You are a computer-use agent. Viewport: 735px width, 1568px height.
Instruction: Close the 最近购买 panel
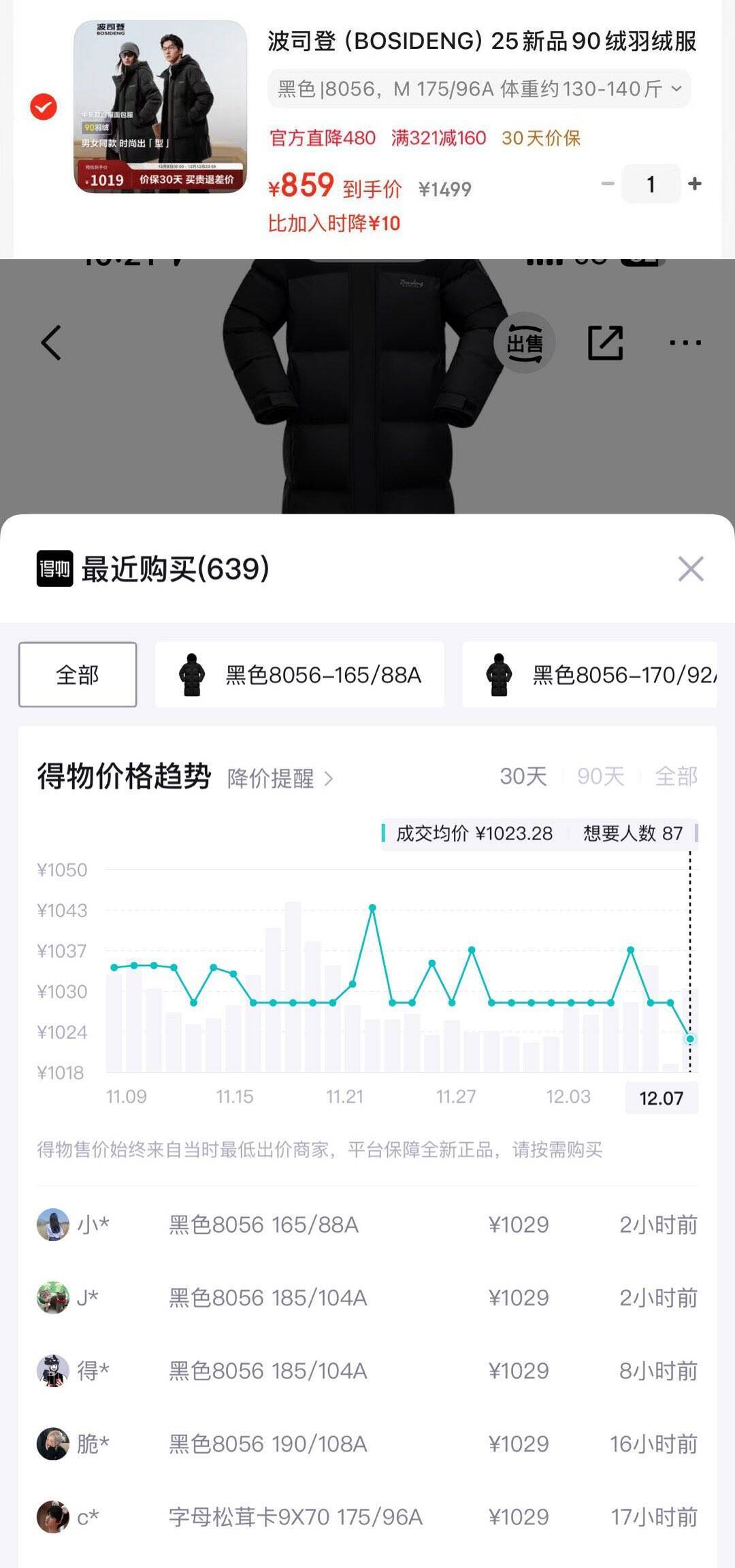pyautogui.click(x=690, y=569)
